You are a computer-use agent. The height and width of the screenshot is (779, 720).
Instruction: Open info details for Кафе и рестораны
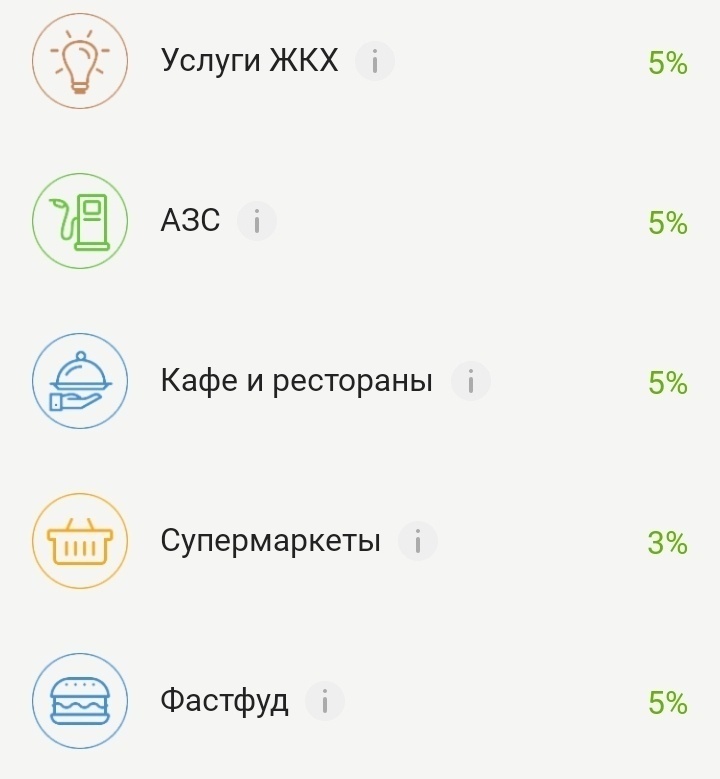471,381
